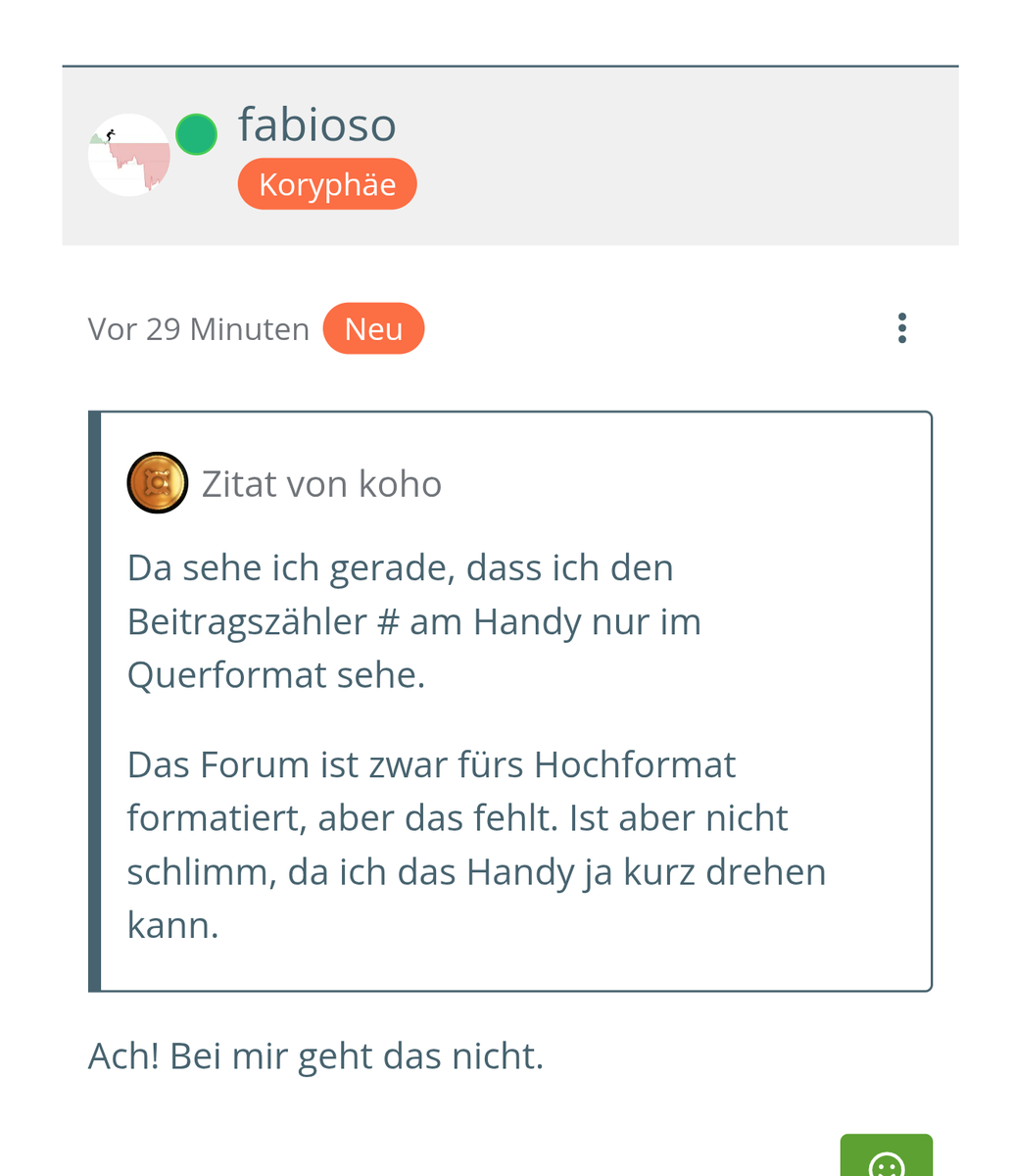Open the post's three-dot overflow menu
This screenshot has width=1012, height=1176.
coord(901,328)
